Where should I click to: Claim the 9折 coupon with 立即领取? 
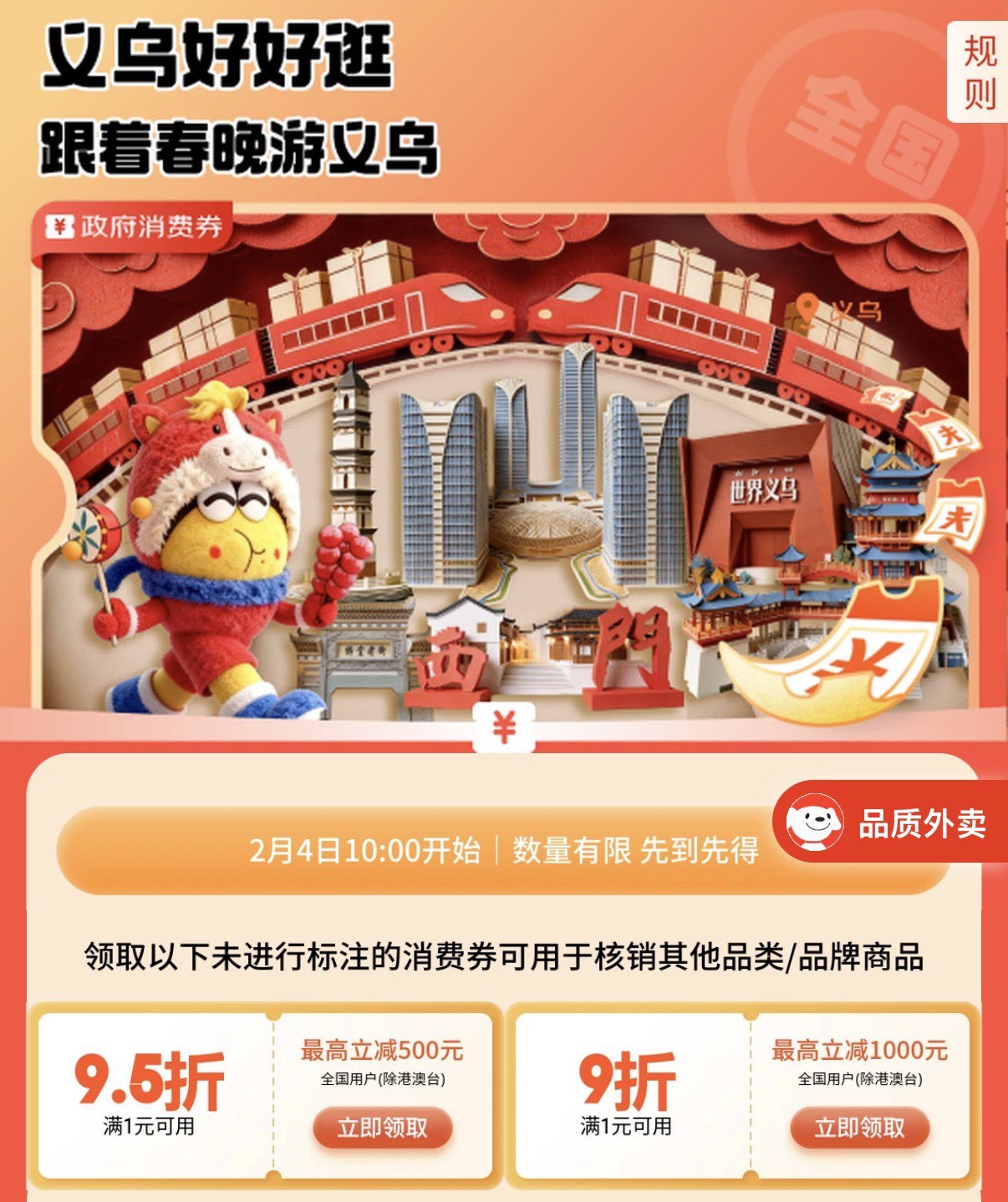860,1128
